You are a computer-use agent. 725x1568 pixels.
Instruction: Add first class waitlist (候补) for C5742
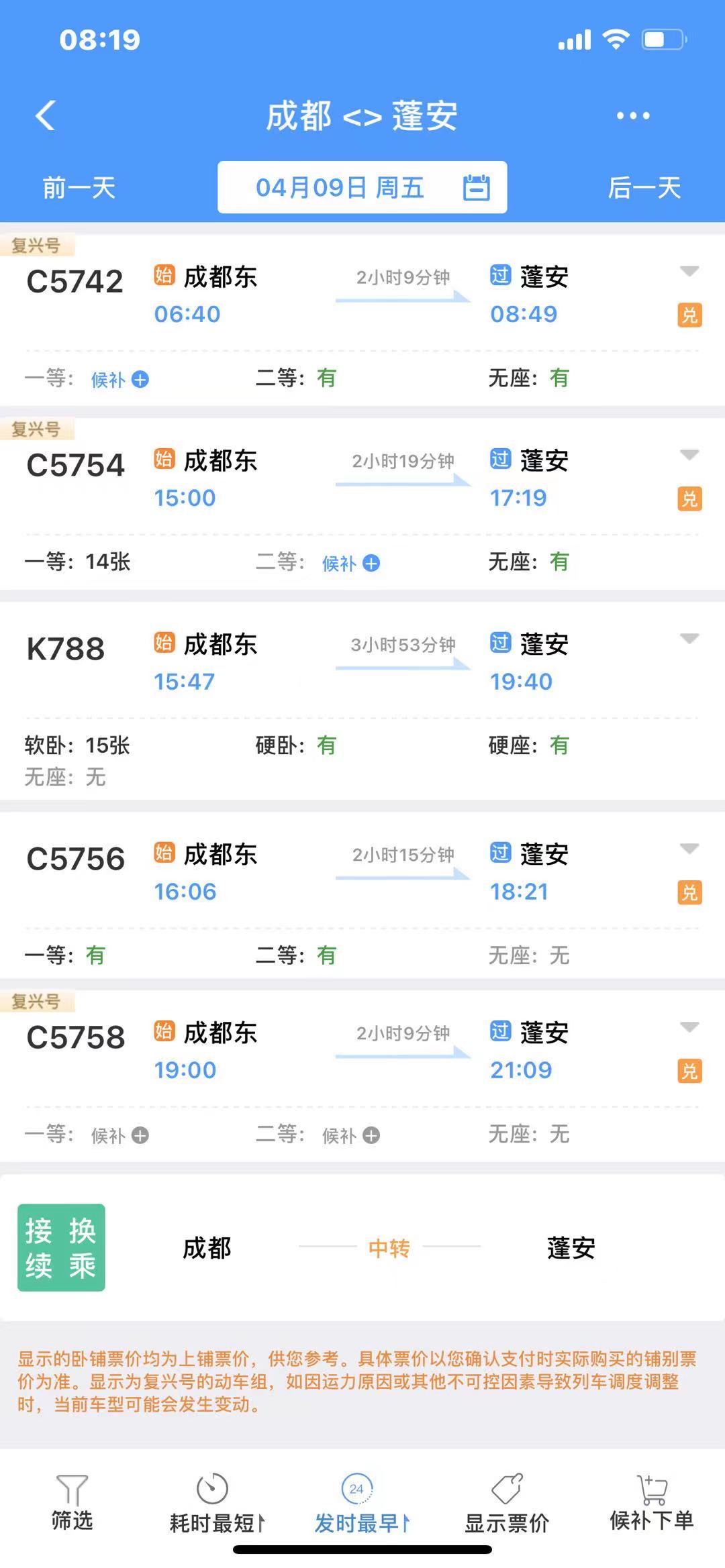120,380
